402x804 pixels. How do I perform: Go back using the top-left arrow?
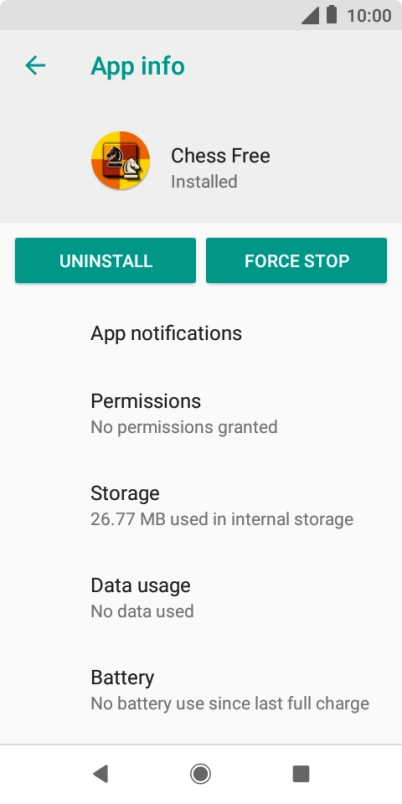click(x=35, y=66)
